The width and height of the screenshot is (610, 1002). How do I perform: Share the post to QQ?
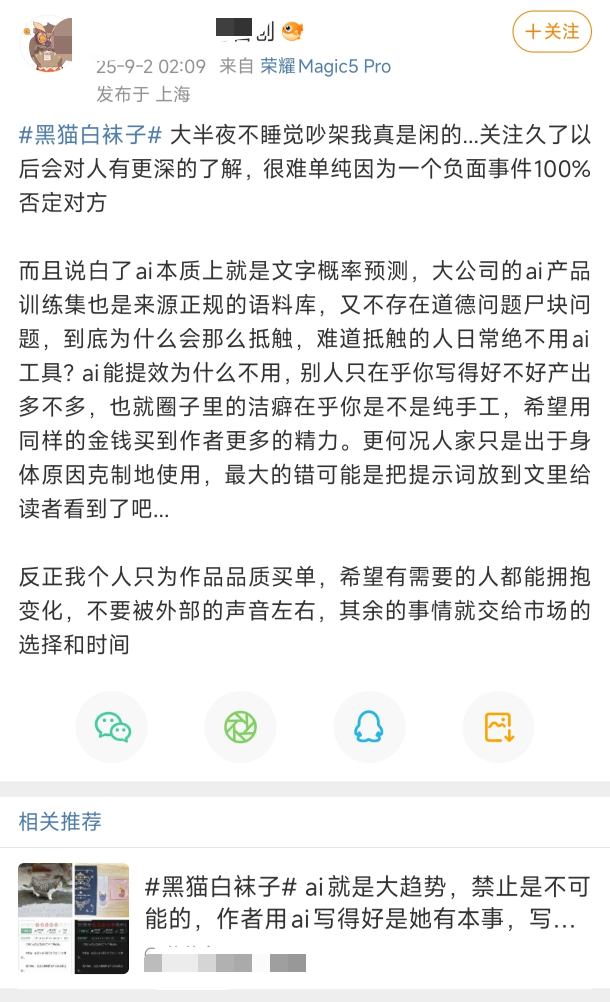pos(369,727)
